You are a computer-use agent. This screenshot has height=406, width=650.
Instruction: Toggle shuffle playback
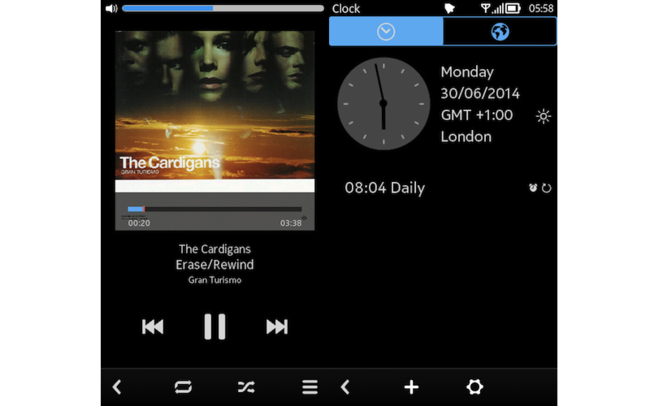pyautogui.click(x=246, y=386)
